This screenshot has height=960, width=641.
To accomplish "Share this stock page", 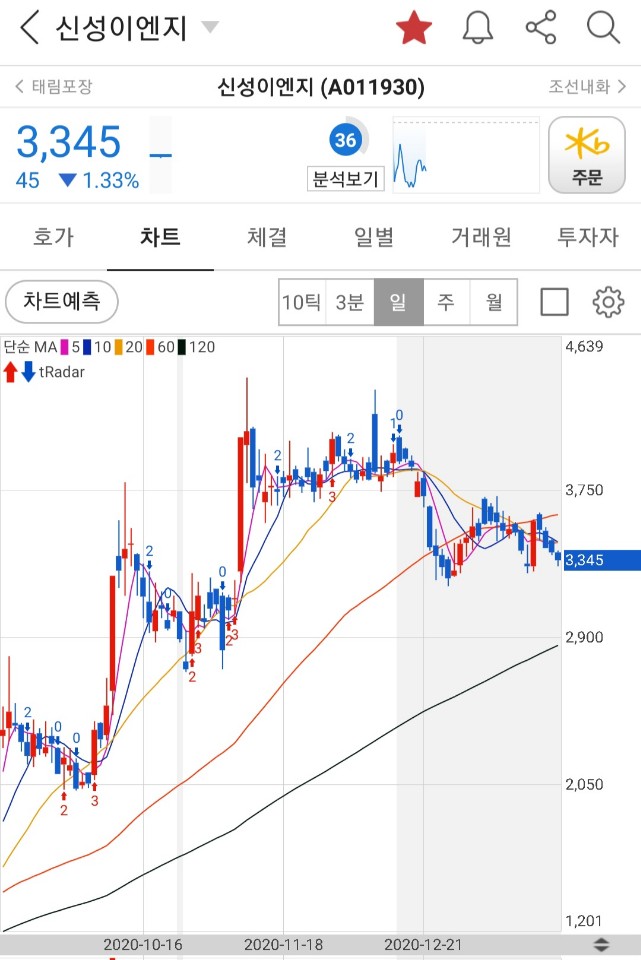I will point(541,28).
